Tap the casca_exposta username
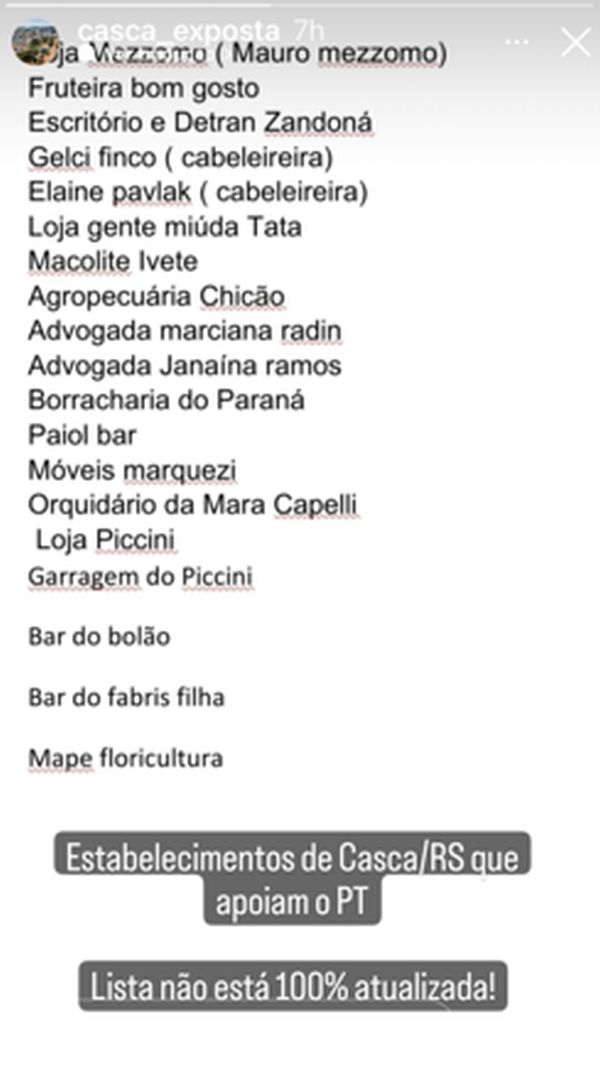The image size is (600, 1092). click(x=177, y=31)
